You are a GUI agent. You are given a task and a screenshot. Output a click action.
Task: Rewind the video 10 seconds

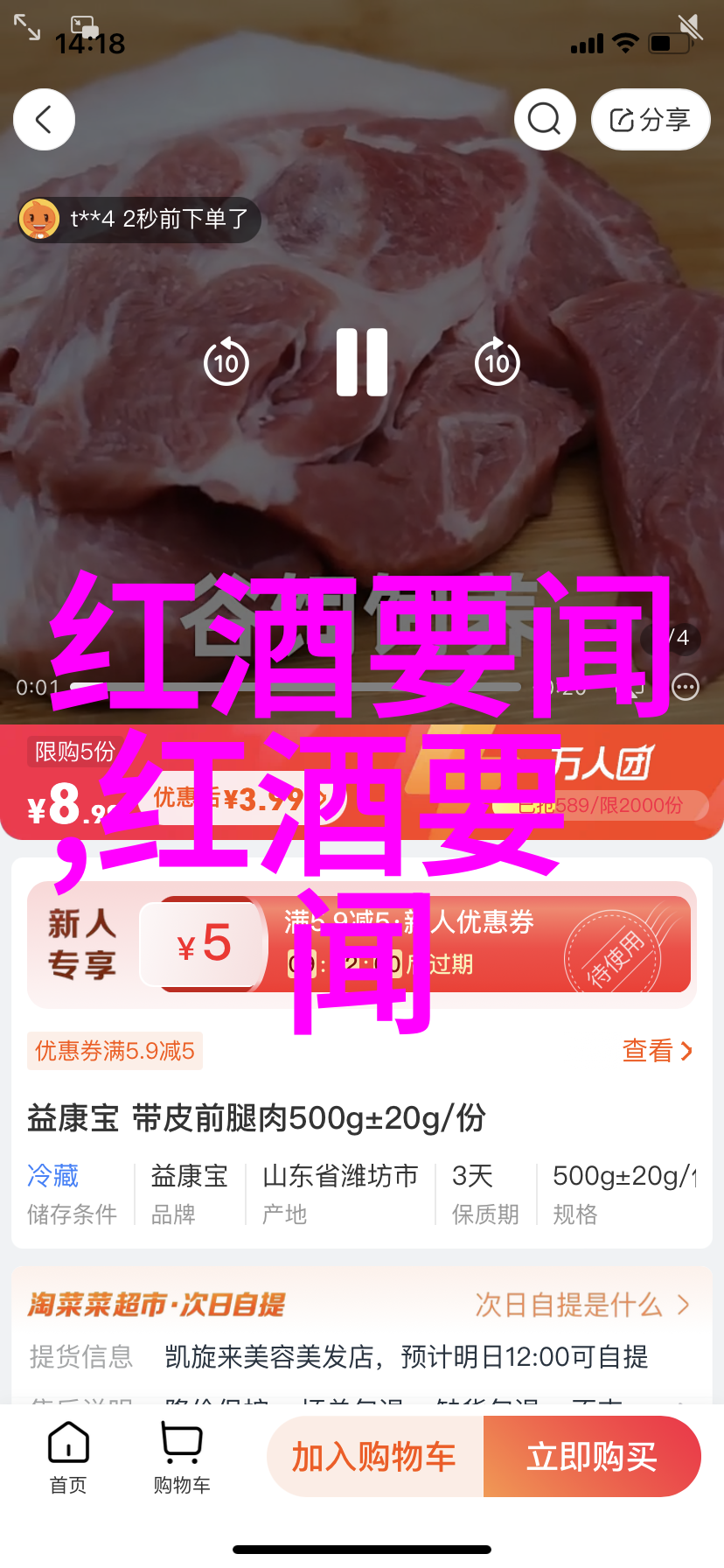click(226, 362)
